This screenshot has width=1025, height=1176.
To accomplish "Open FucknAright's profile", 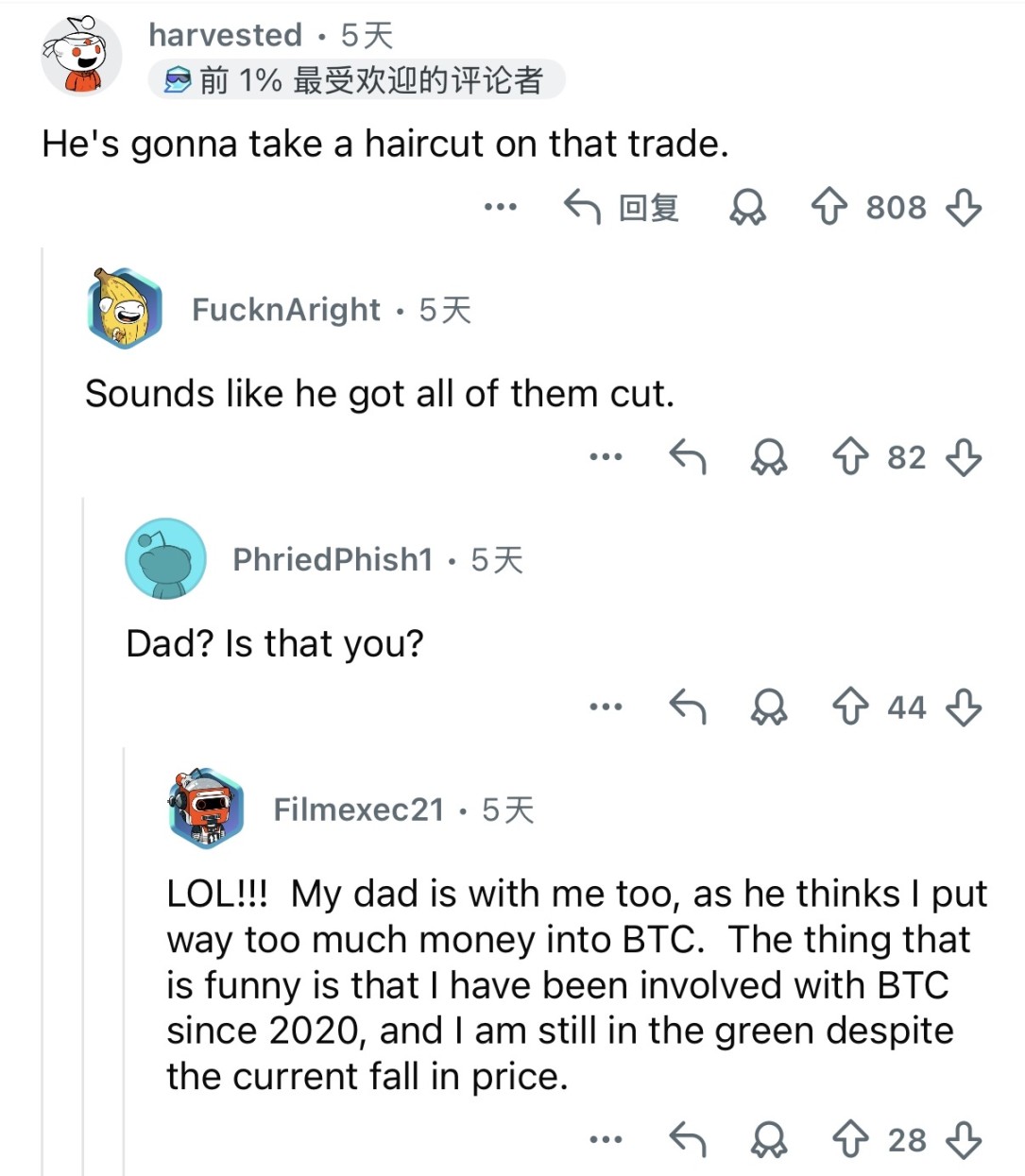I will (285, 309).
